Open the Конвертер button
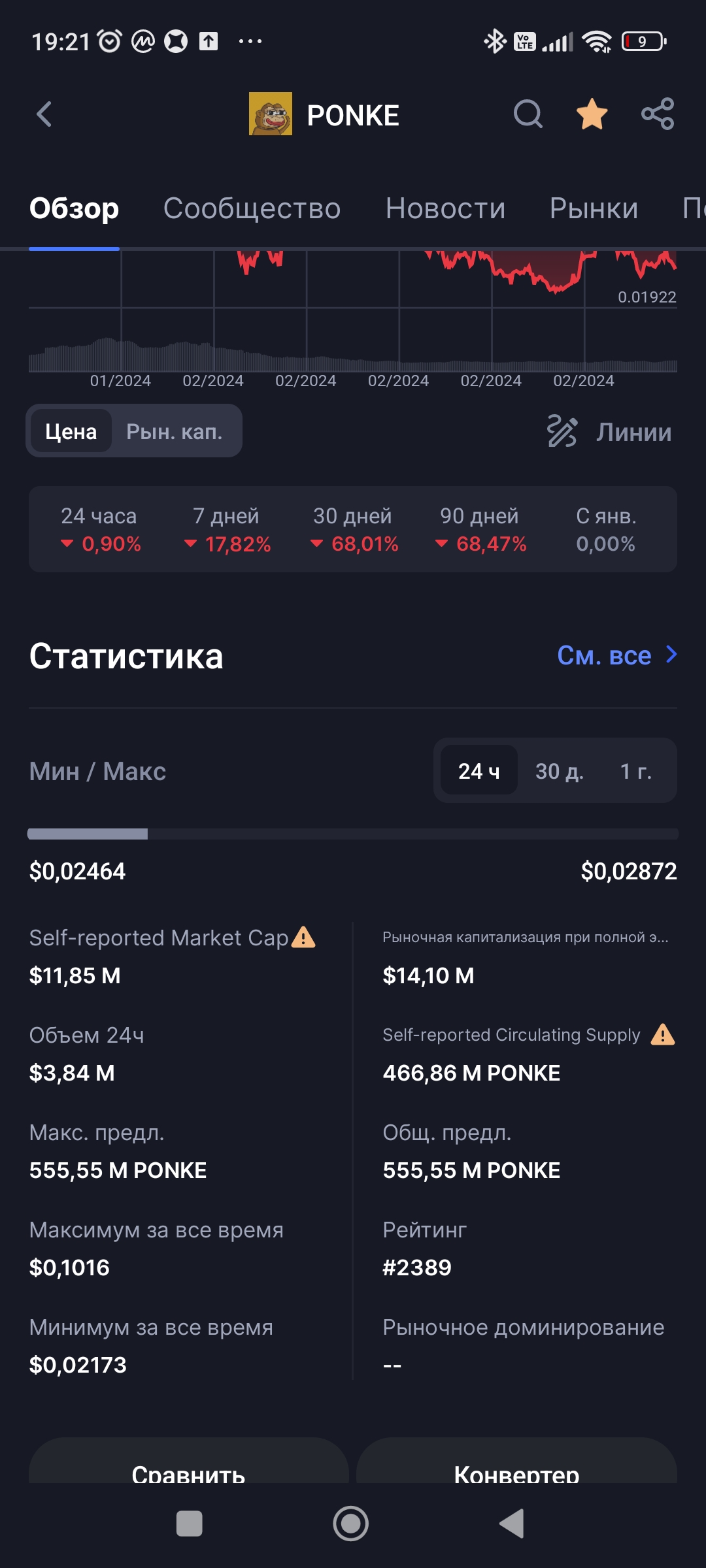The height and width of the screenshot is (1568, 706). [517, 1463]
